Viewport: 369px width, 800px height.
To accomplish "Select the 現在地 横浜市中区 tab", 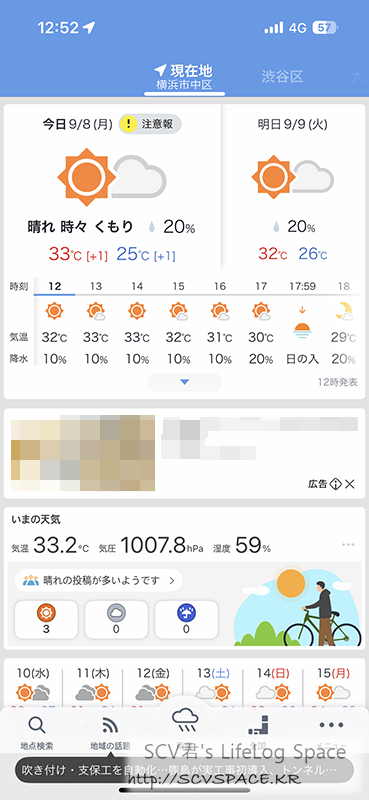I will [x=184, y=78].
